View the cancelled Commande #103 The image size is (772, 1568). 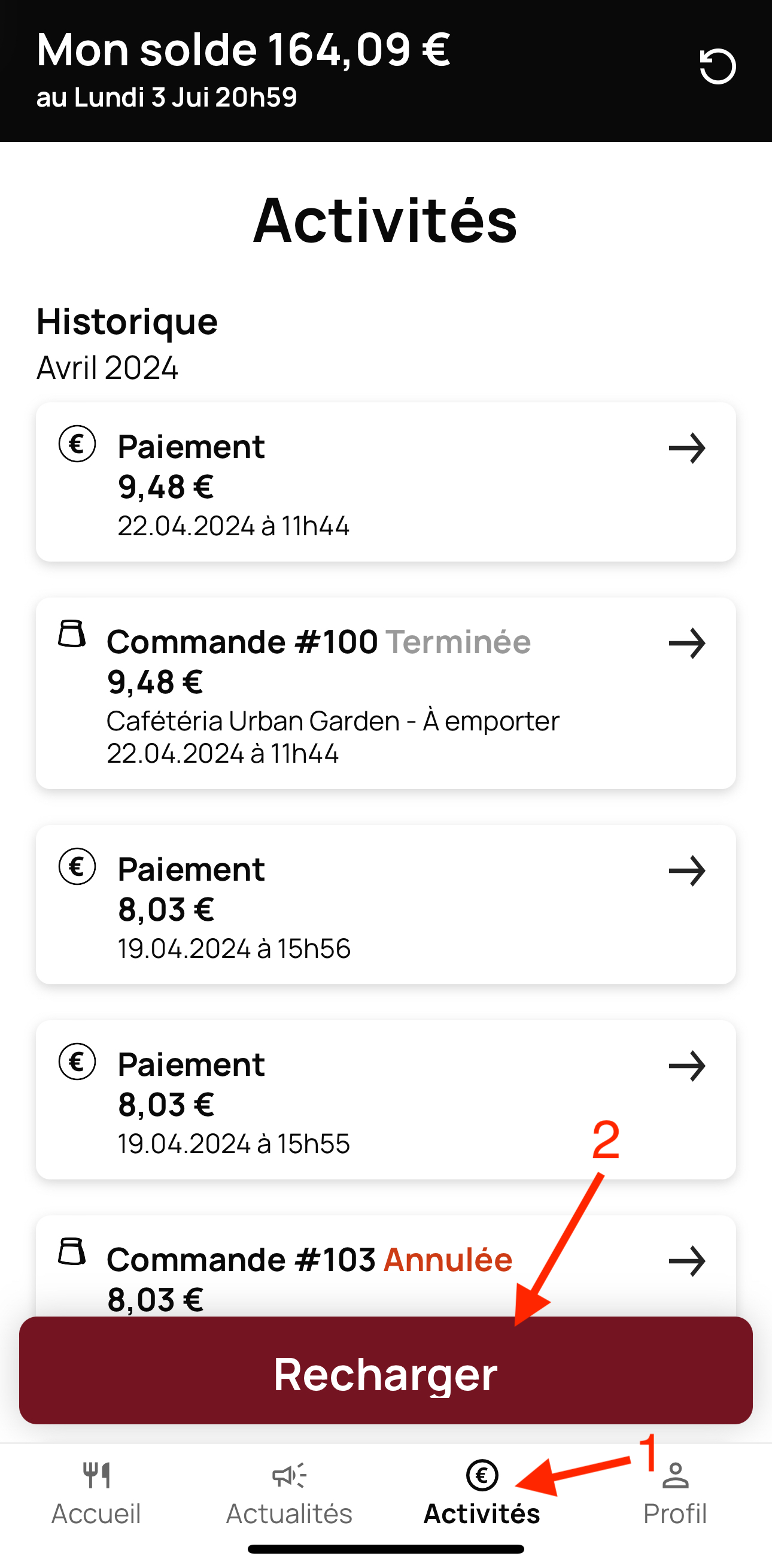(x=385, y=1266)
